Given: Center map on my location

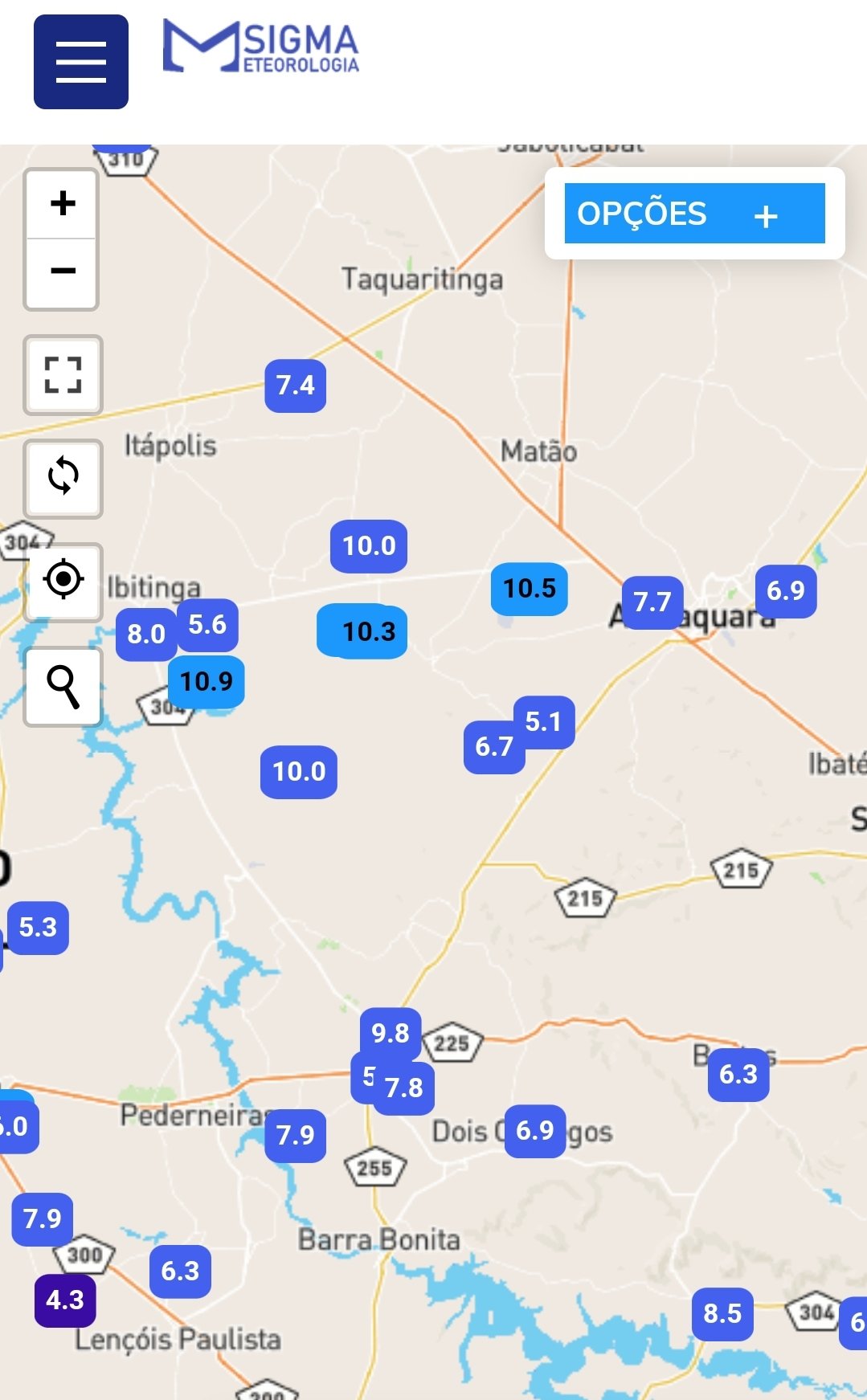Looking at the screenshot, I should coord(63,580).
